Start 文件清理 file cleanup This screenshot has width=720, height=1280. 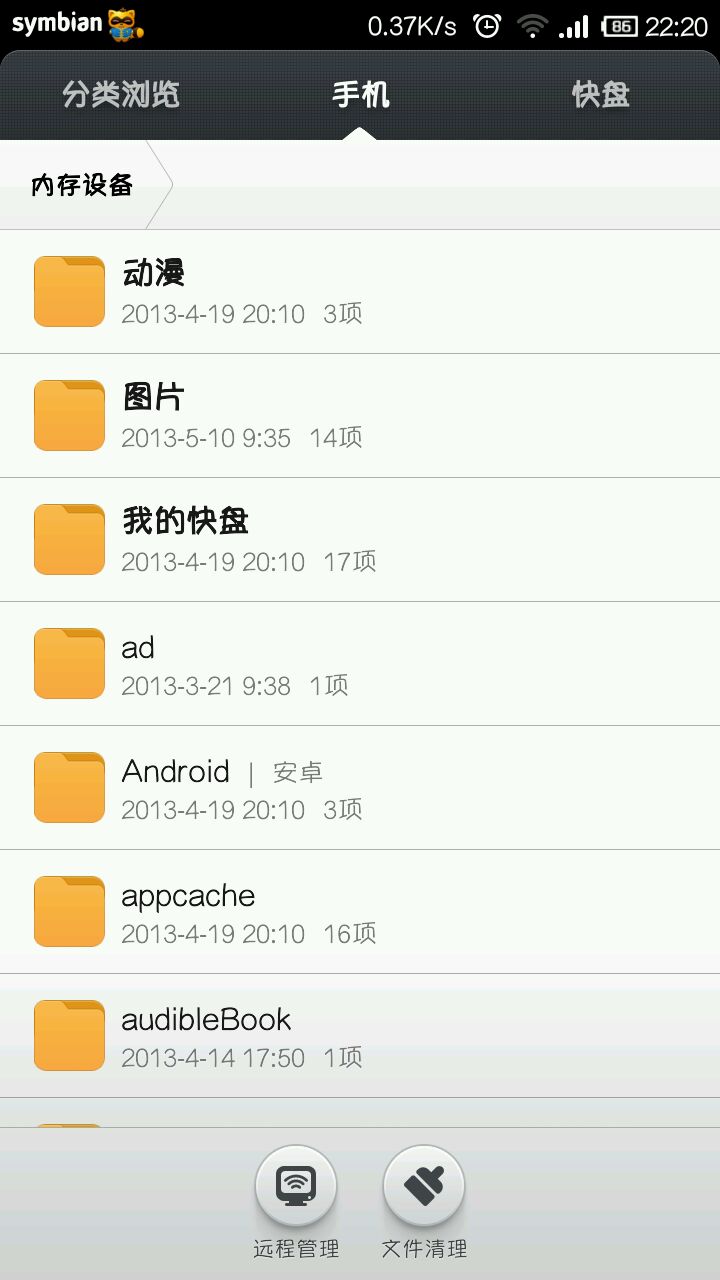click(x=424, y=1187)
